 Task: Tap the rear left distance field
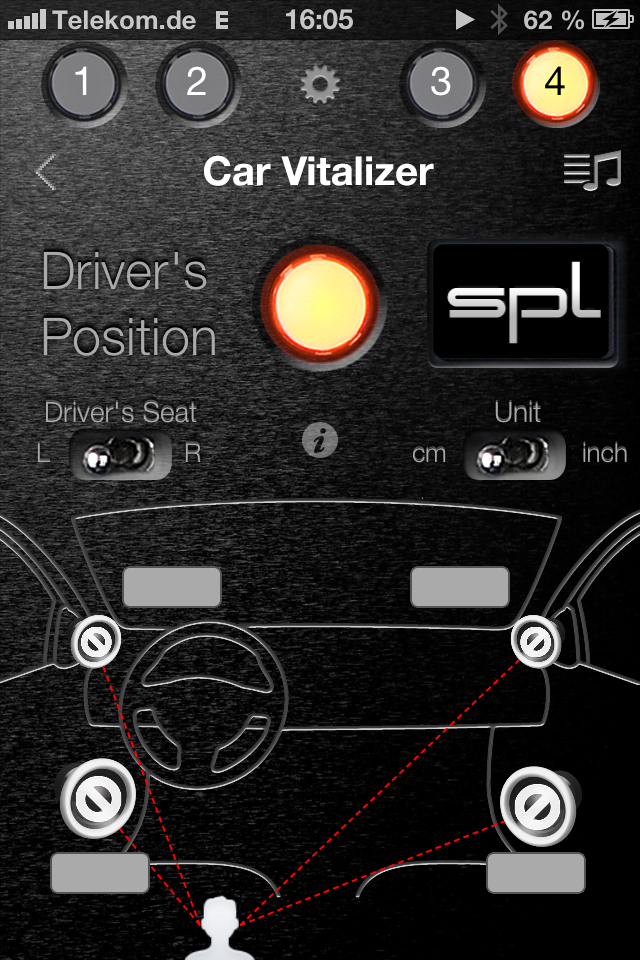[100, 873]
